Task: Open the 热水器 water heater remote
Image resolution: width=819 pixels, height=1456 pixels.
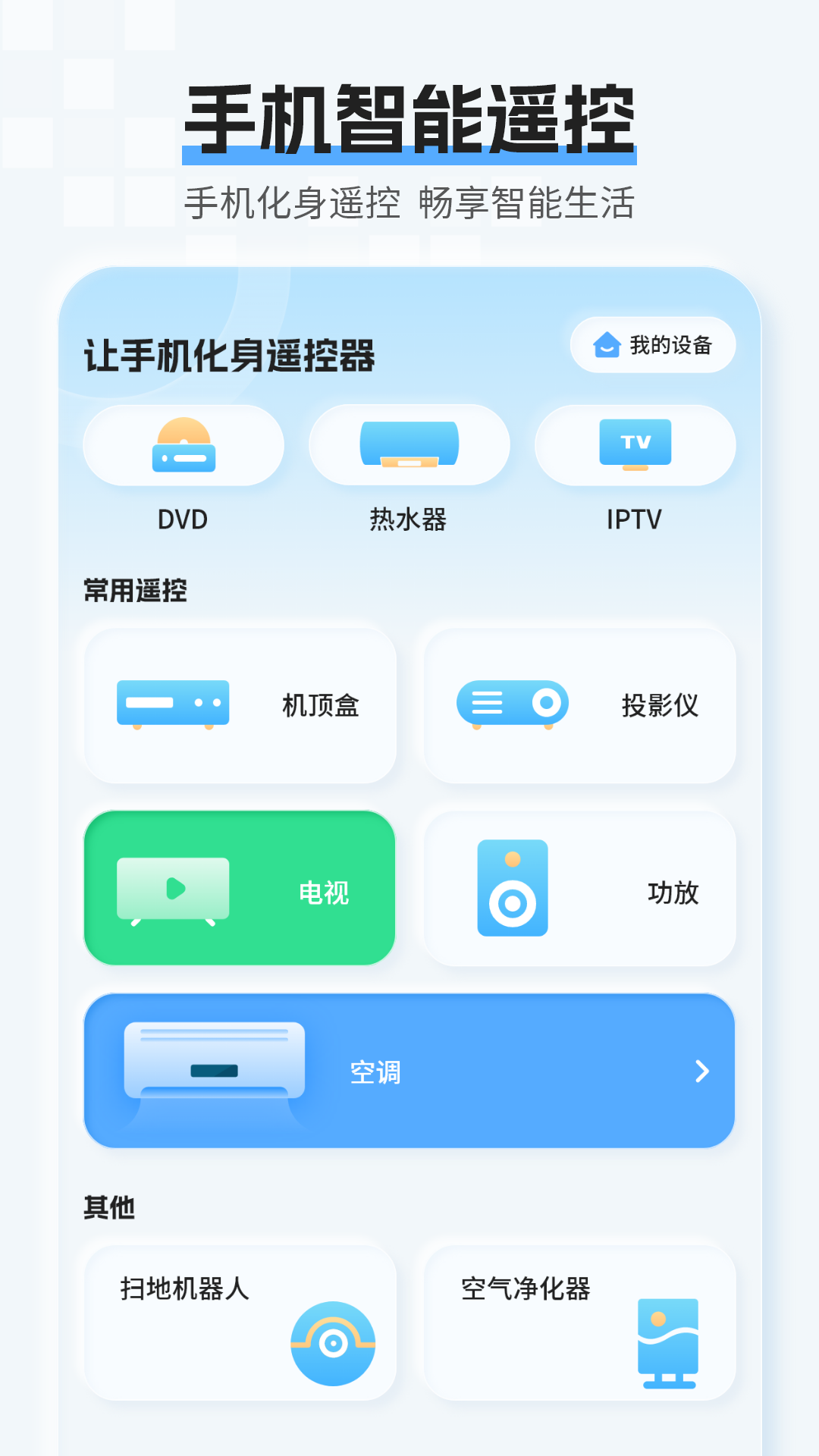Action: coord(407,446)
